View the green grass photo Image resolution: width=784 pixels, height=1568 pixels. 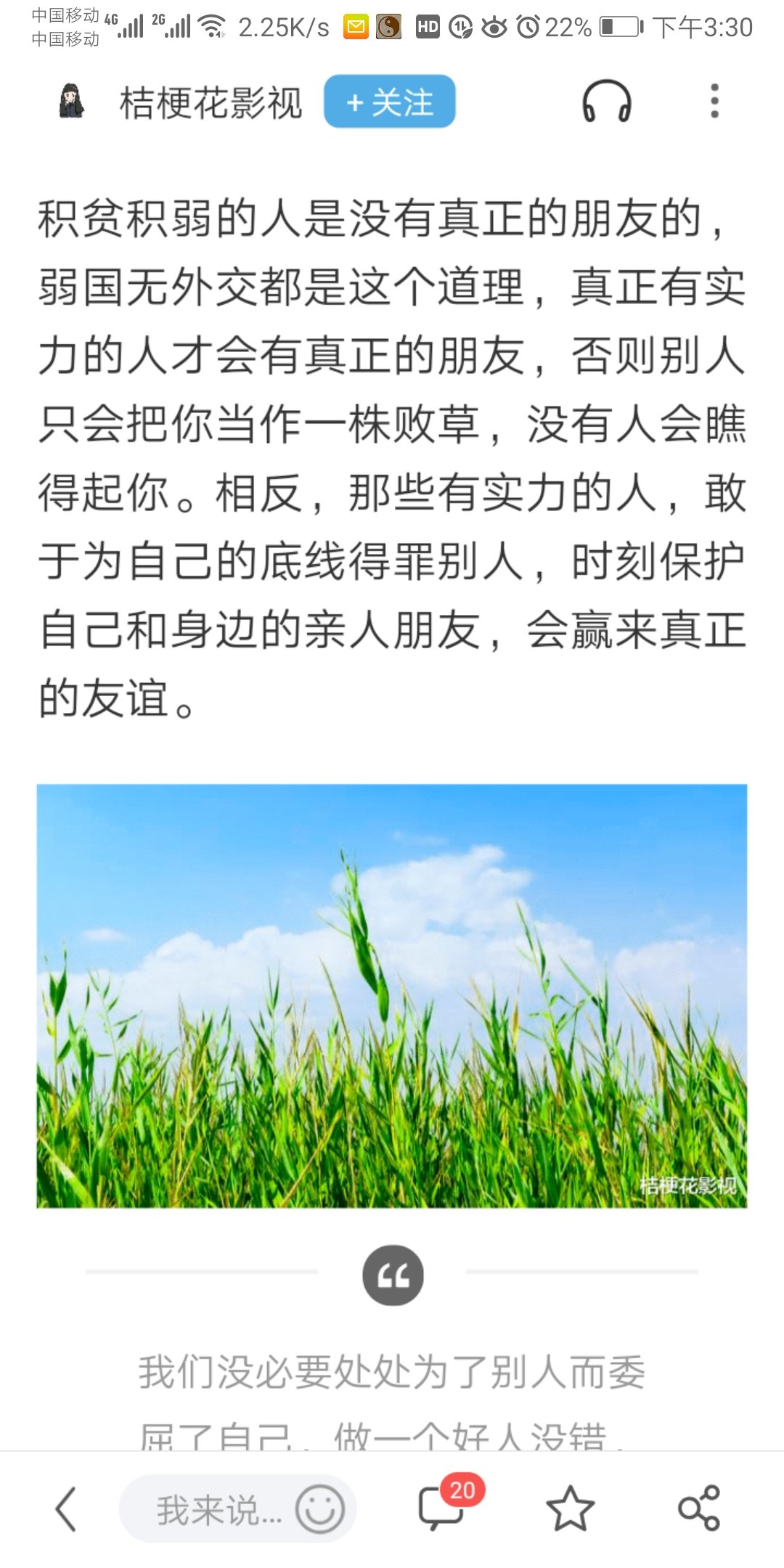392,996
